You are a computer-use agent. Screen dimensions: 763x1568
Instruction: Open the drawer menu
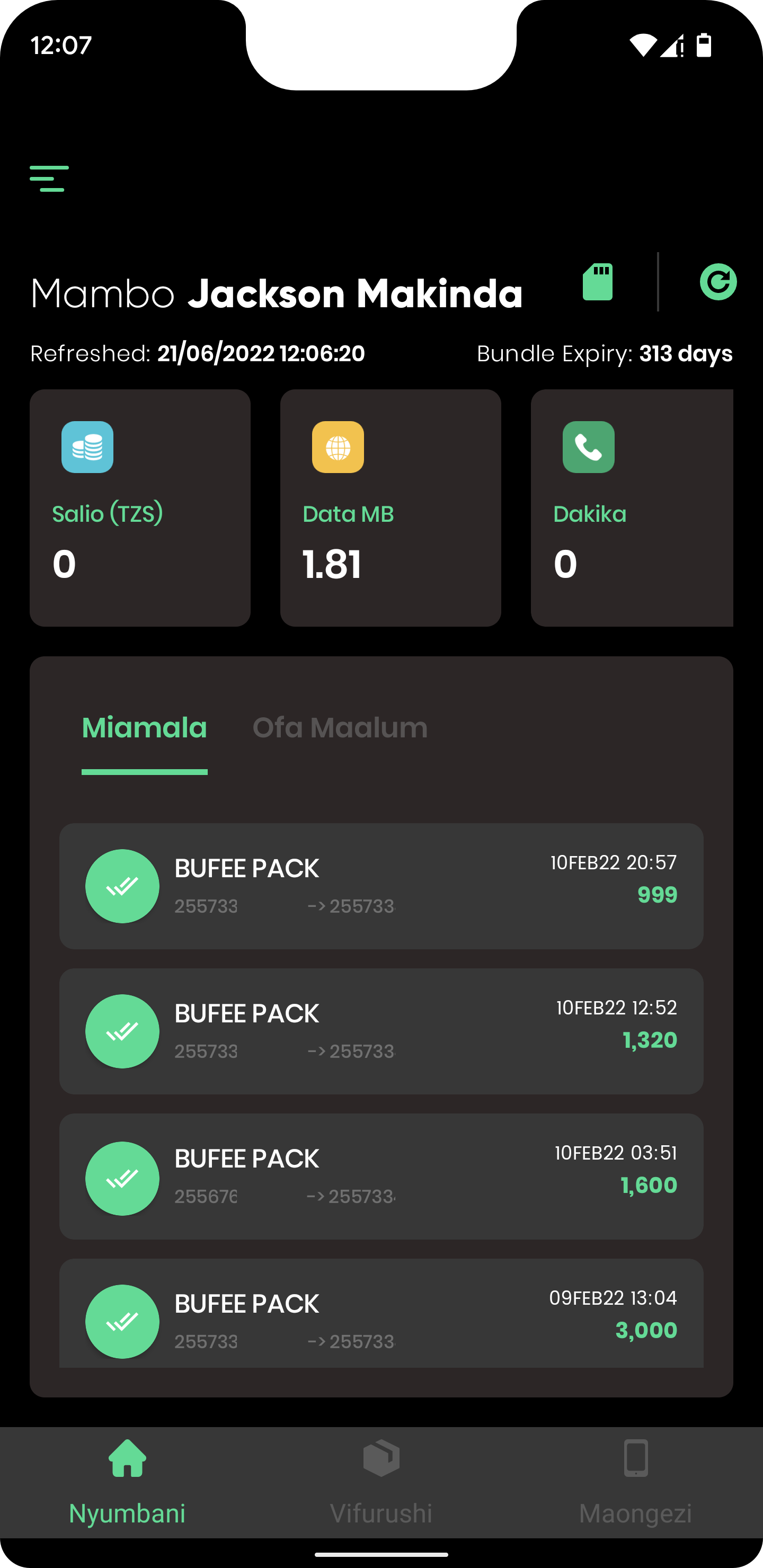point(49,179)
